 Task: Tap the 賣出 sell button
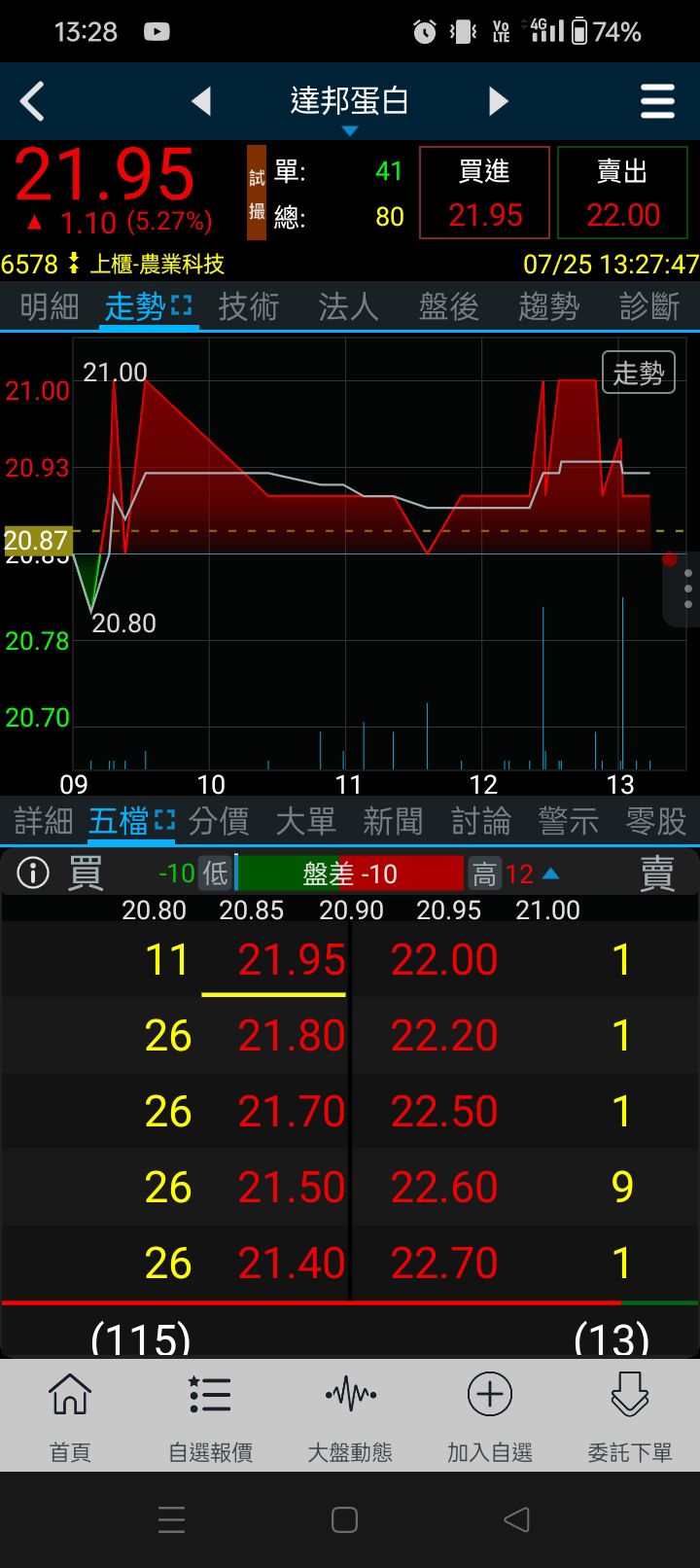(622, 193)
